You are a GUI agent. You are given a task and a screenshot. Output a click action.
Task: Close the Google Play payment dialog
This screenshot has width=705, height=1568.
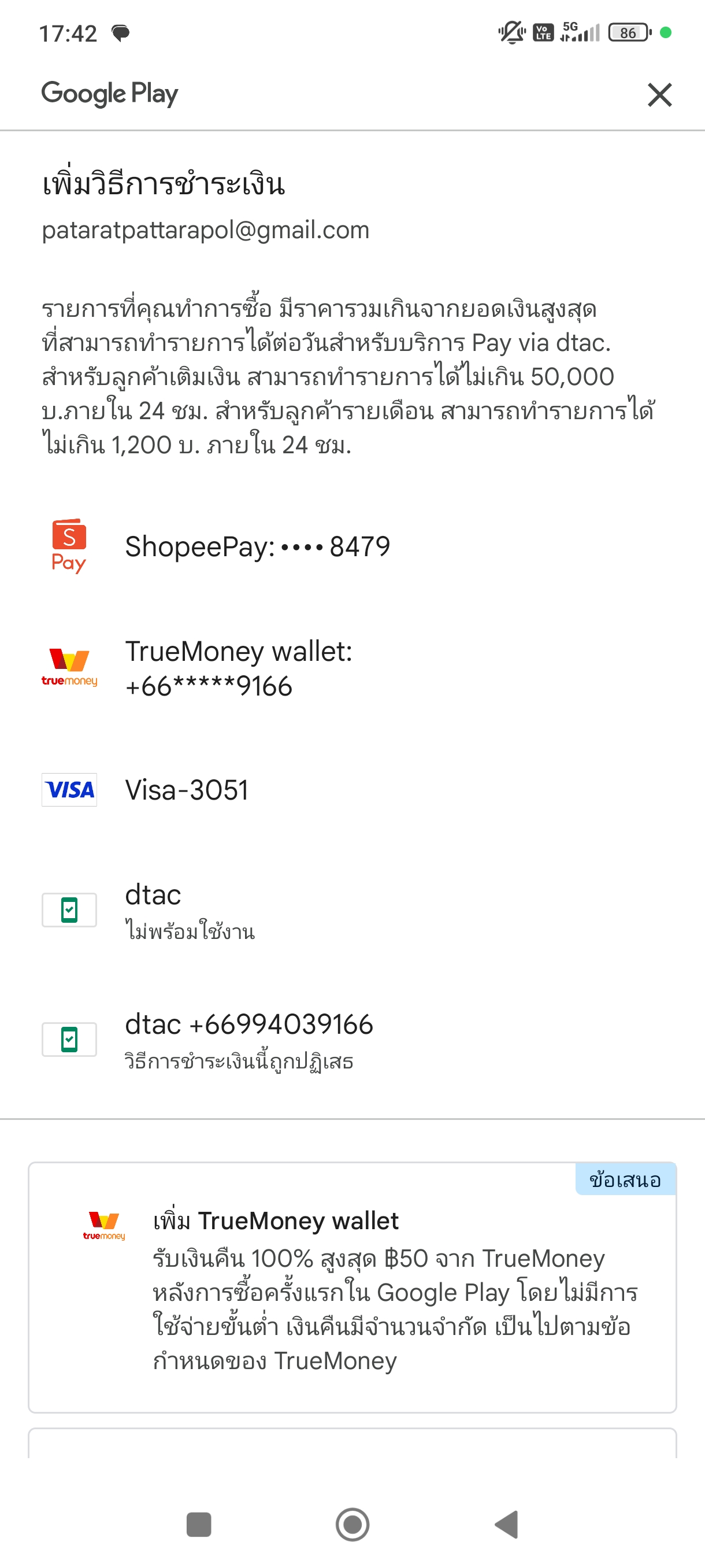point(659,95)
